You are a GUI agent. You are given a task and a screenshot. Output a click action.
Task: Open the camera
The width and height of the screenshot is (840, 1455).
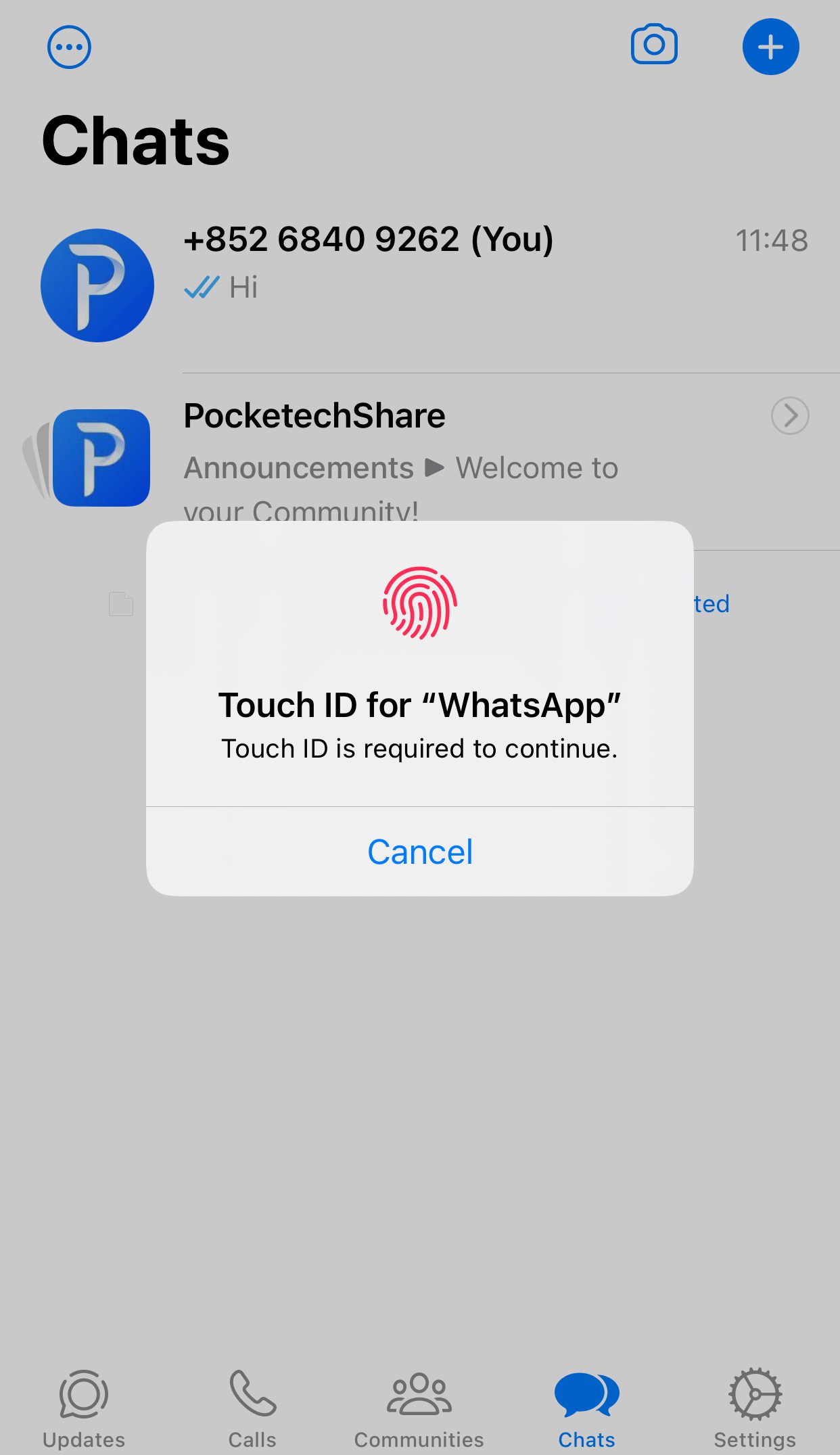(653, 45)
